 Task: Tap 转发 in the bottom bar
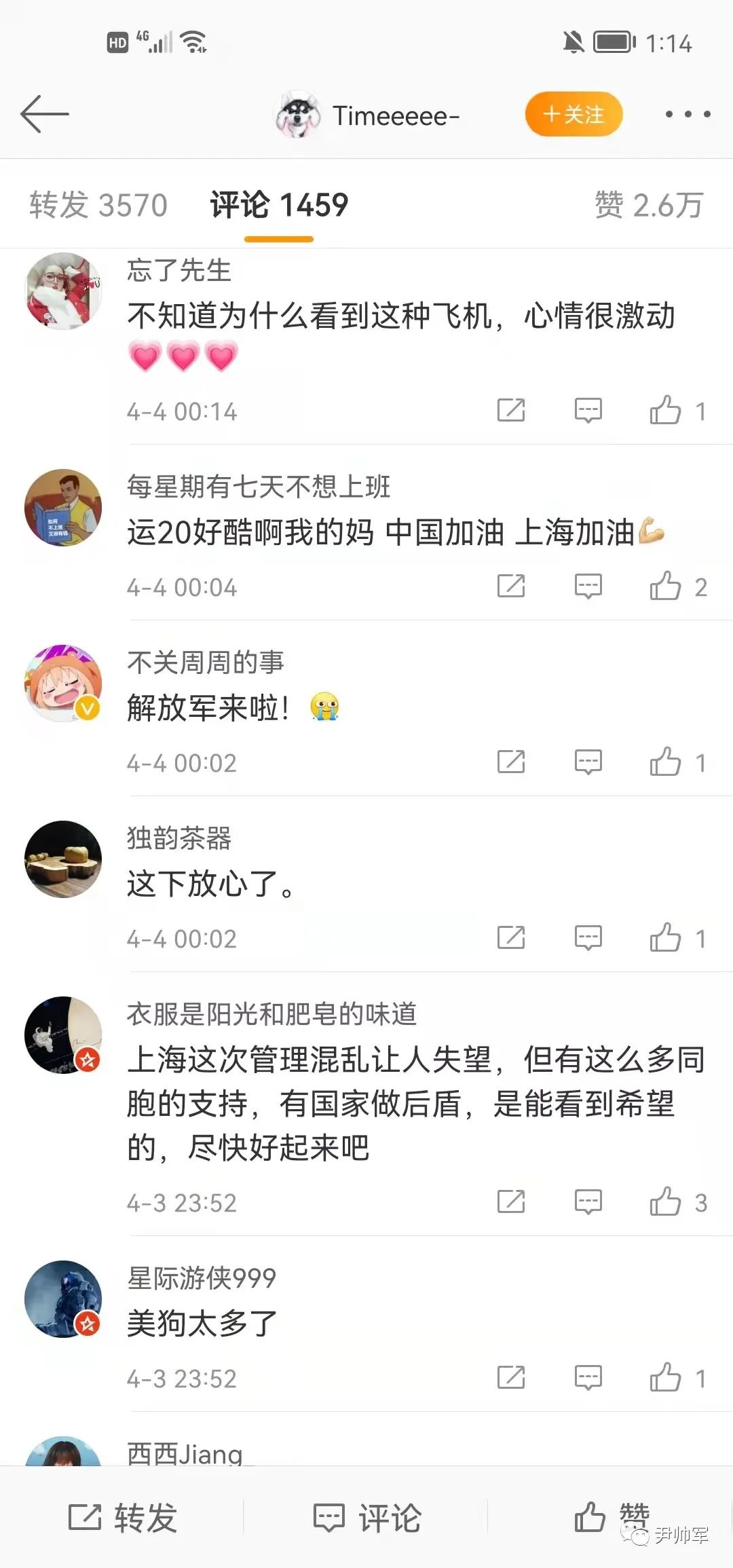(123, 1518)
